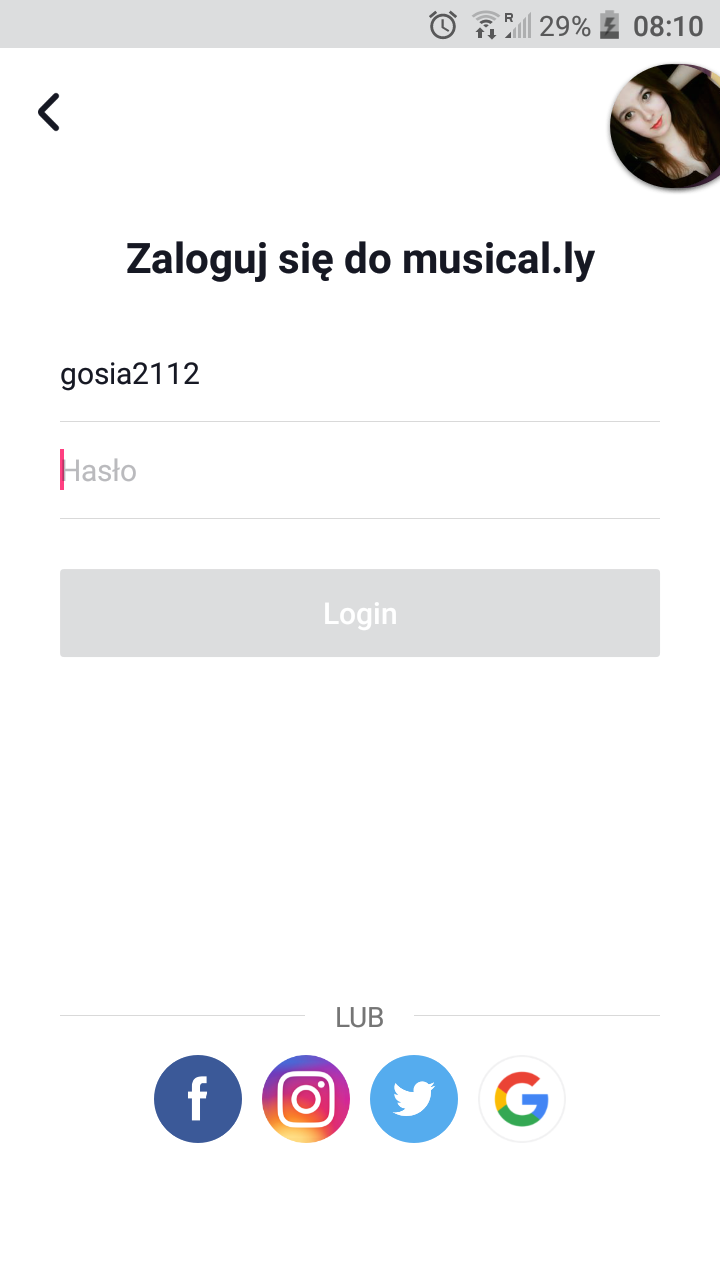Sign in with Instagram
The height and width of the screenshot is (1280, 720).
pyautogui.click(x=306, y=1099)
